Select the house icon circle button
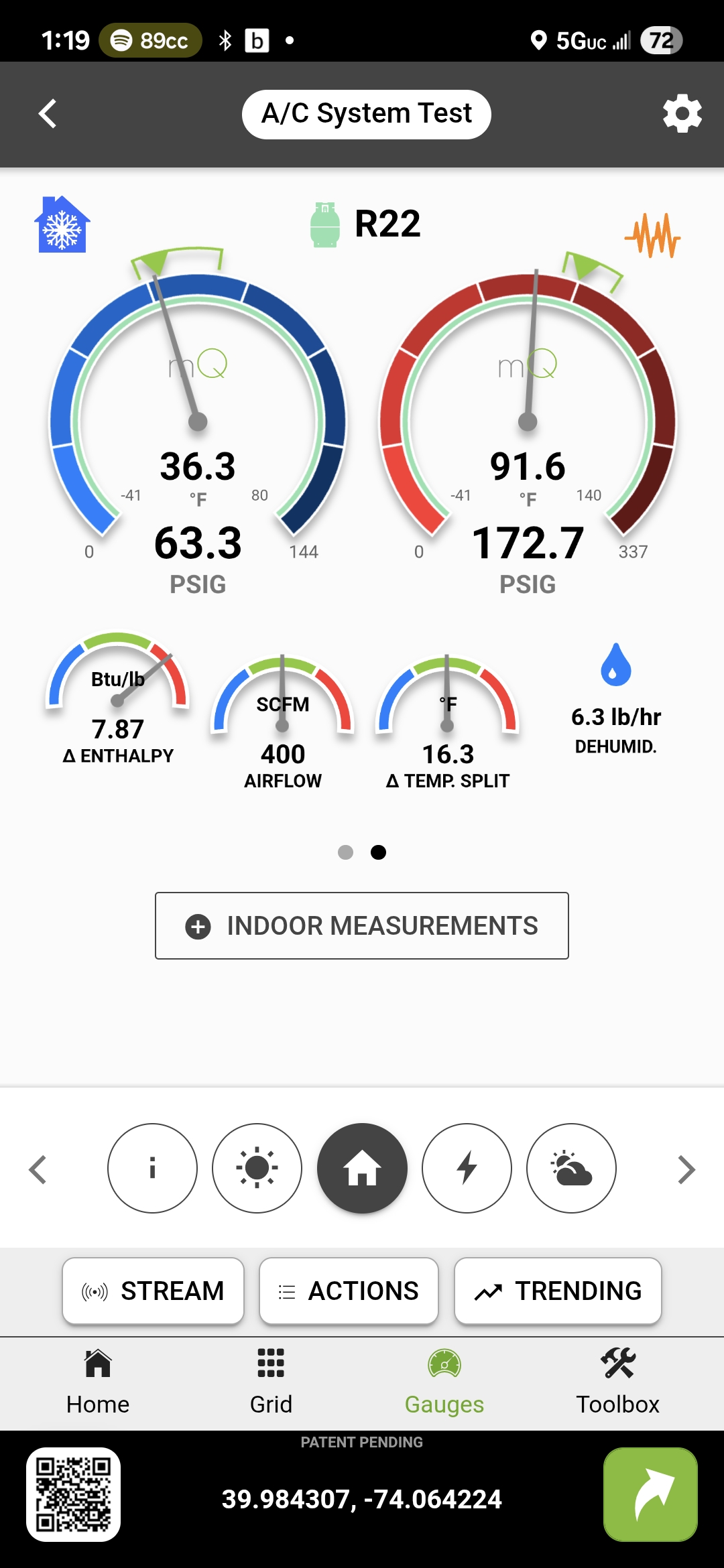The height and width of the screenshot is (1568, 724). click(x=362, y=1168)
